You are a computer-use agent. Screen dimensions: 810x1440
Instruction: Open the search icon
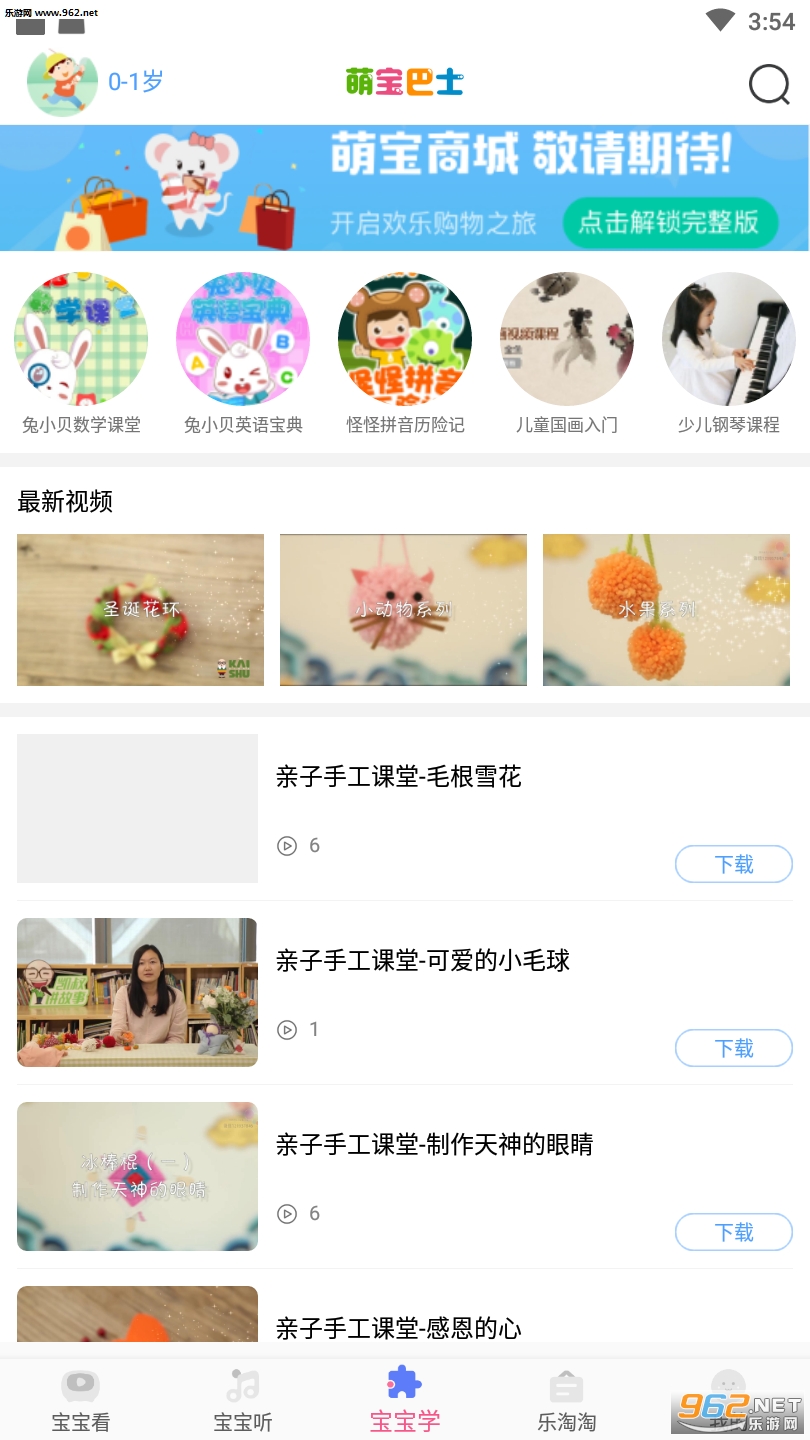pos(769,85)
